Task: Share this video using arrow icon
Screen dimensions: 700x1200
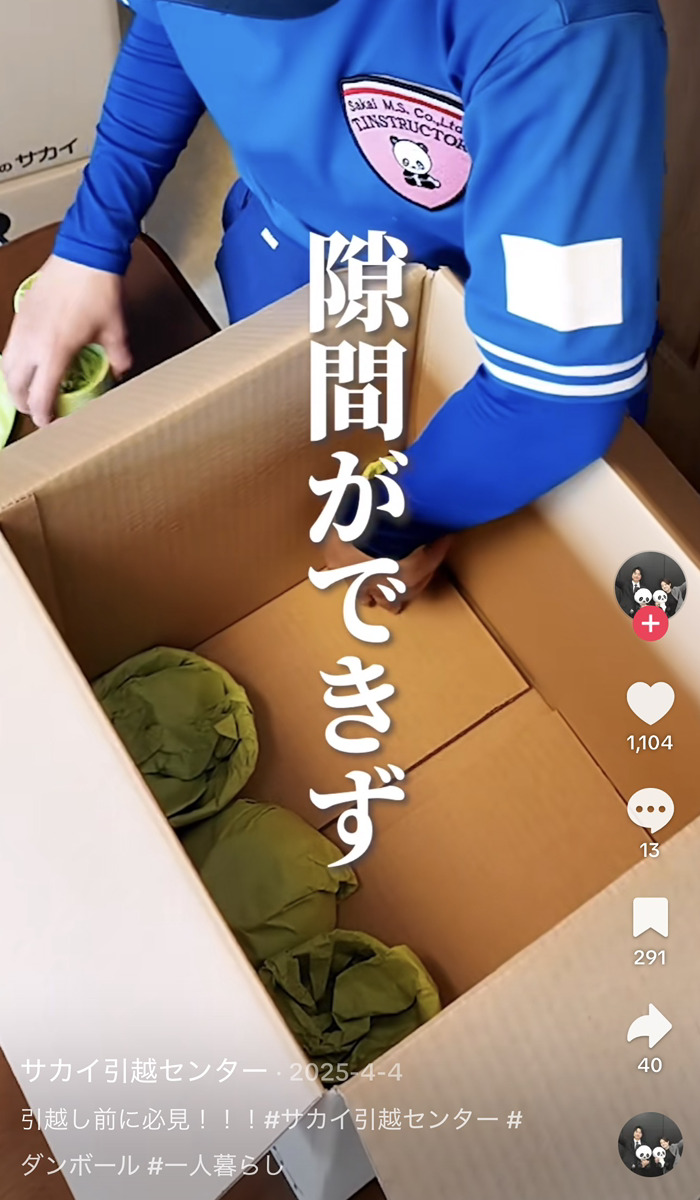Action: point(650,1025)
